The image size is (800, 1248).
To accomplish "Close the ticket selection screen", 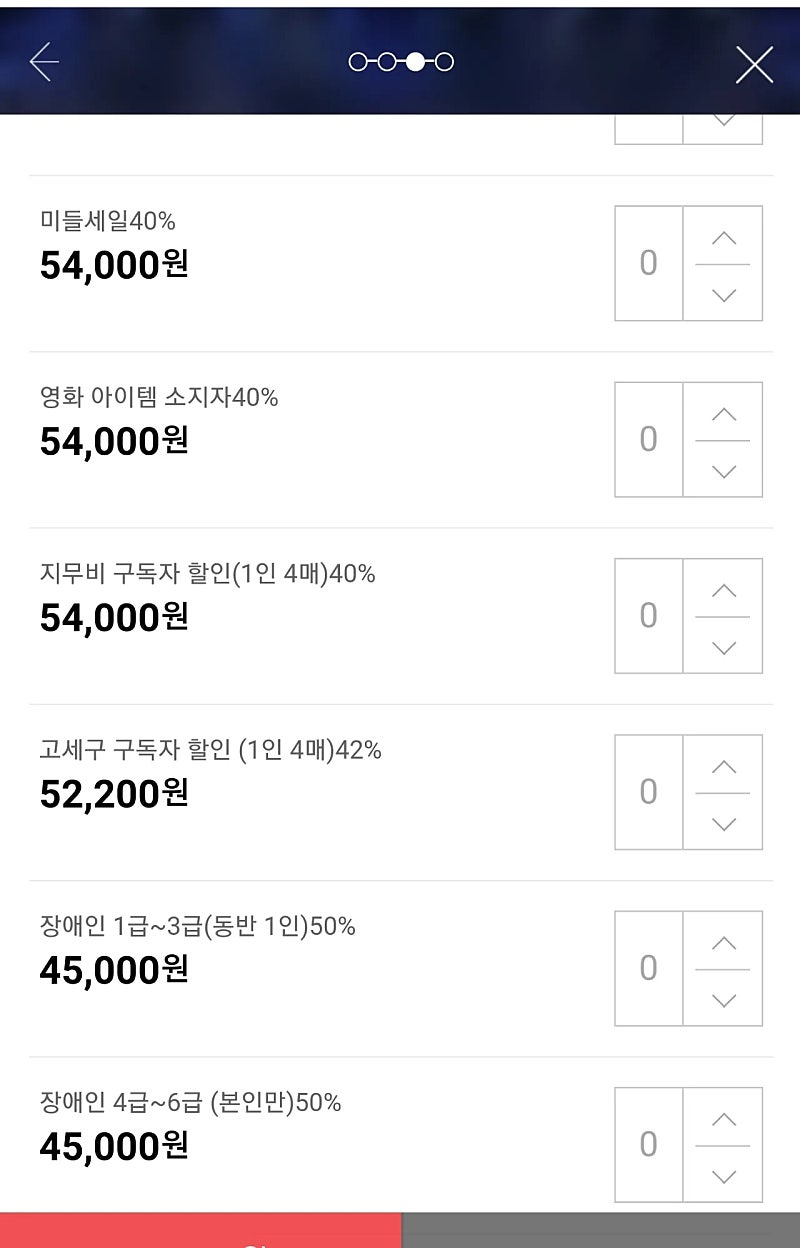I will (x=754, y=65).
